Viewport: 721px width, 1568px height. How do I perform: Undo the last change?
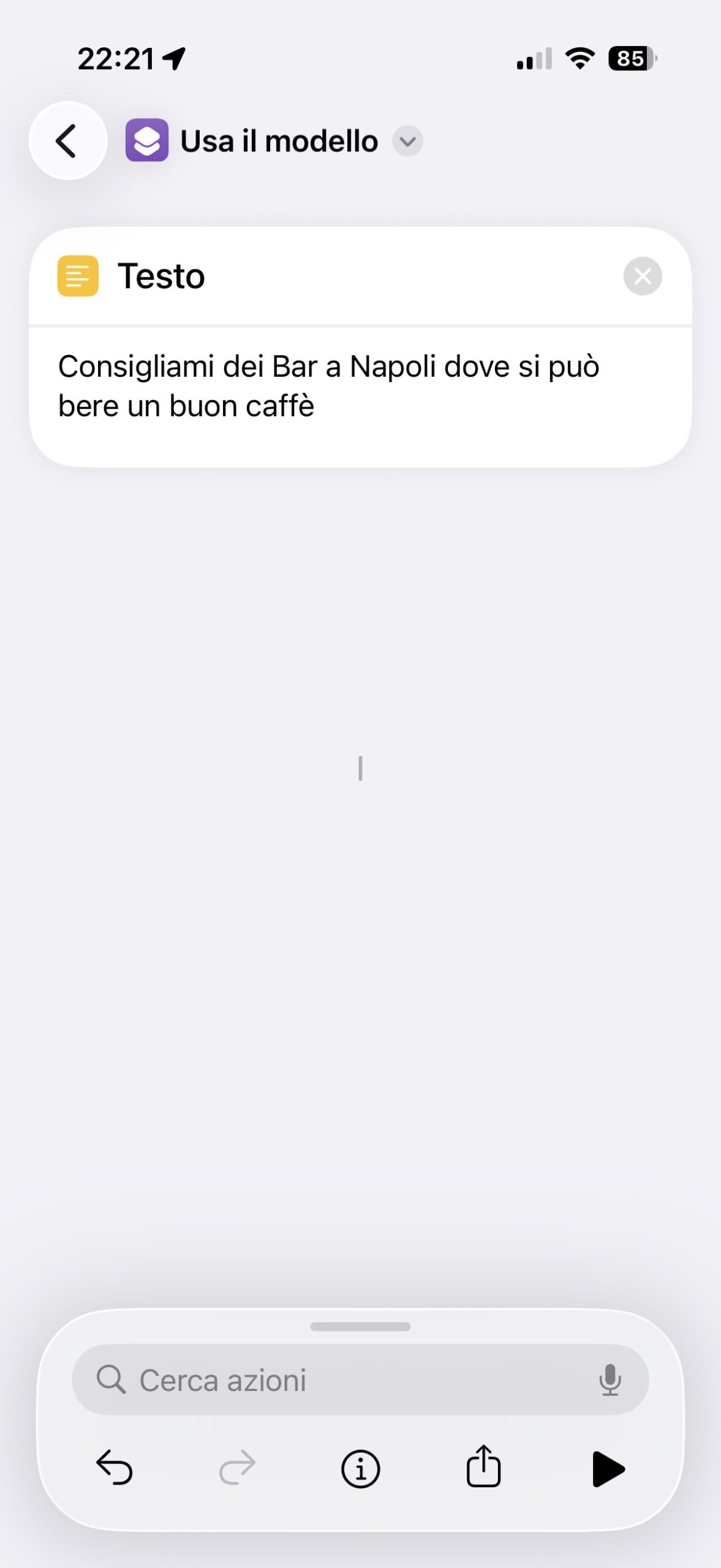[115, 1468]
